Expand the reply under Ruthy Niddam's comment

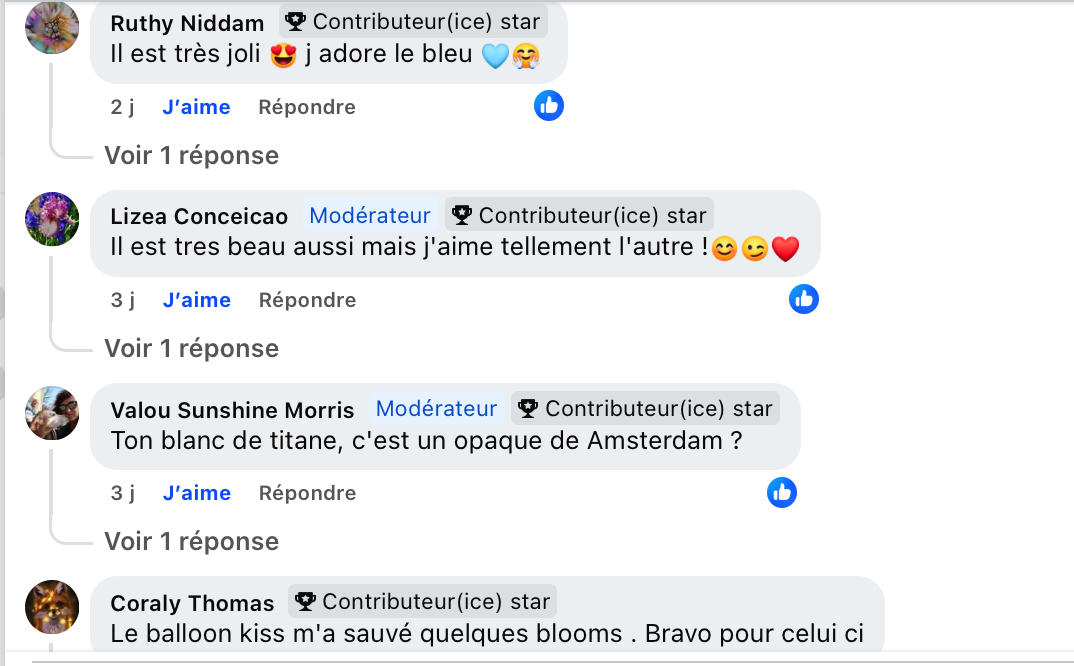click(191, 155)
